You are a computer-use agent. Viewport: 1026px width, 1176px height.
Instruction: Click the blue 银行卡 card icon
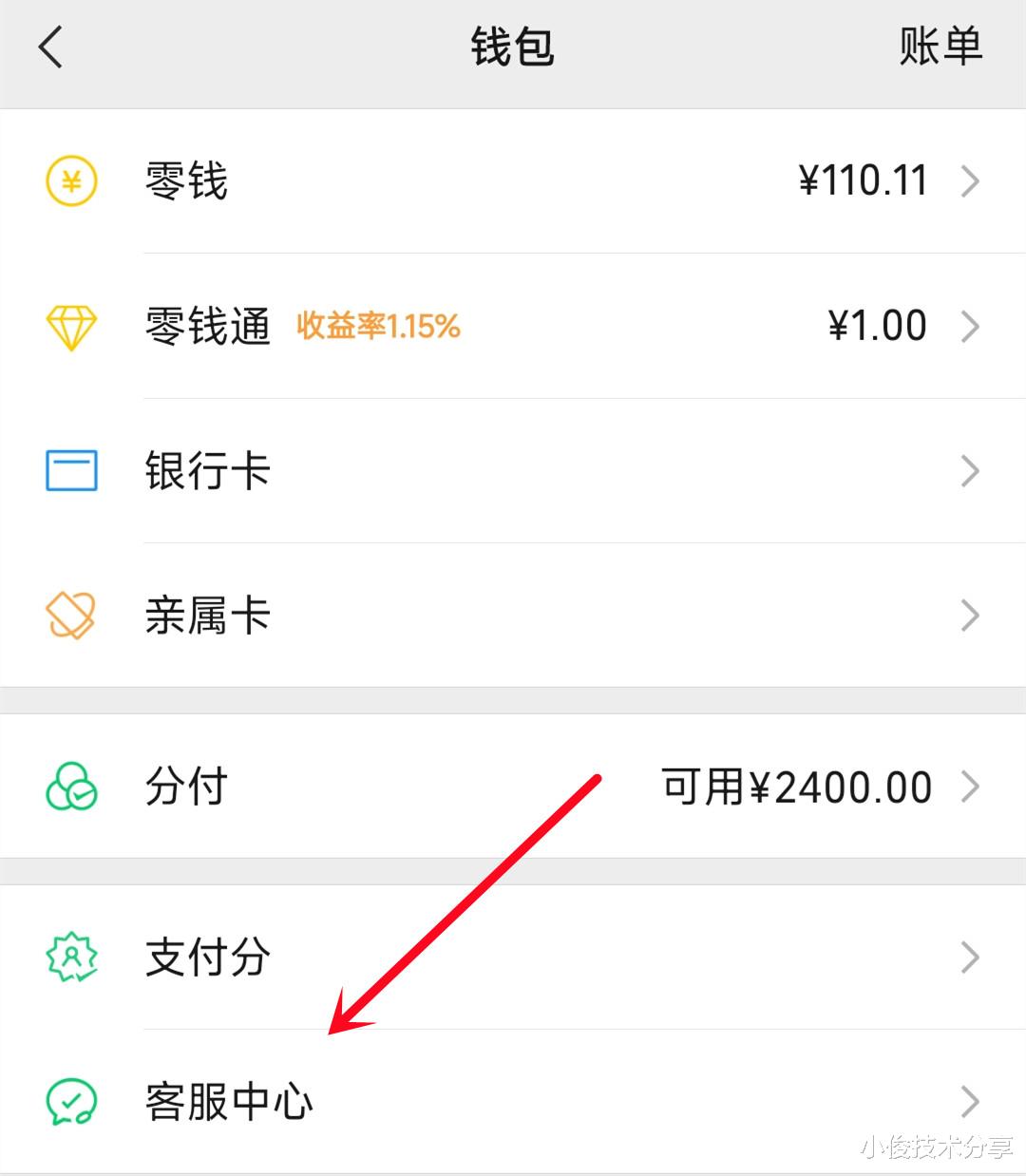69,469
